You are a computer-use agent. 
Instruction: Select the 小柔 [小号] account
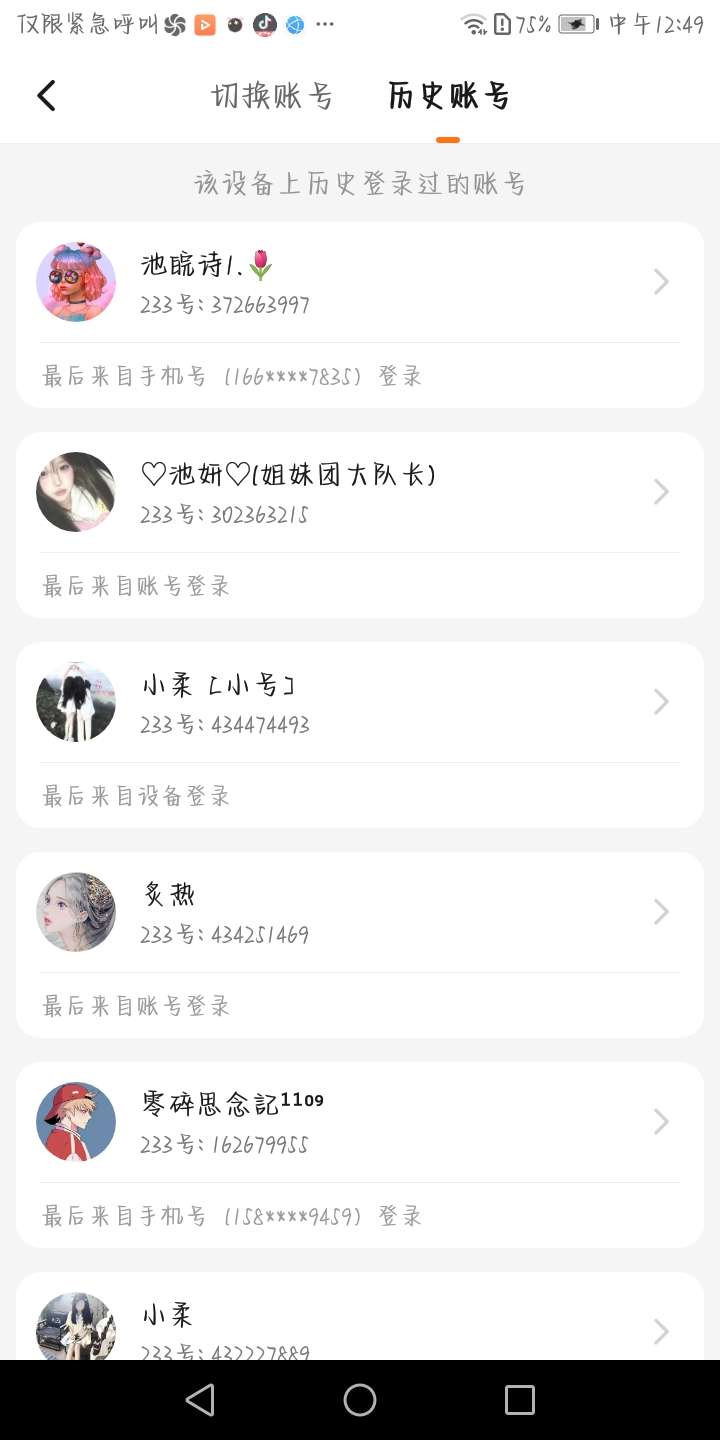pyautogui.click(x=360, y=703)
